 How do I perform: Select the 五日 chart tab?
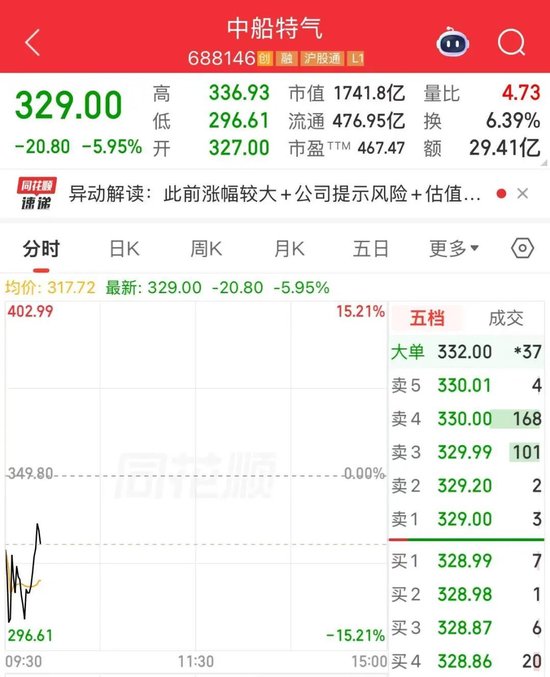(370, 249)
